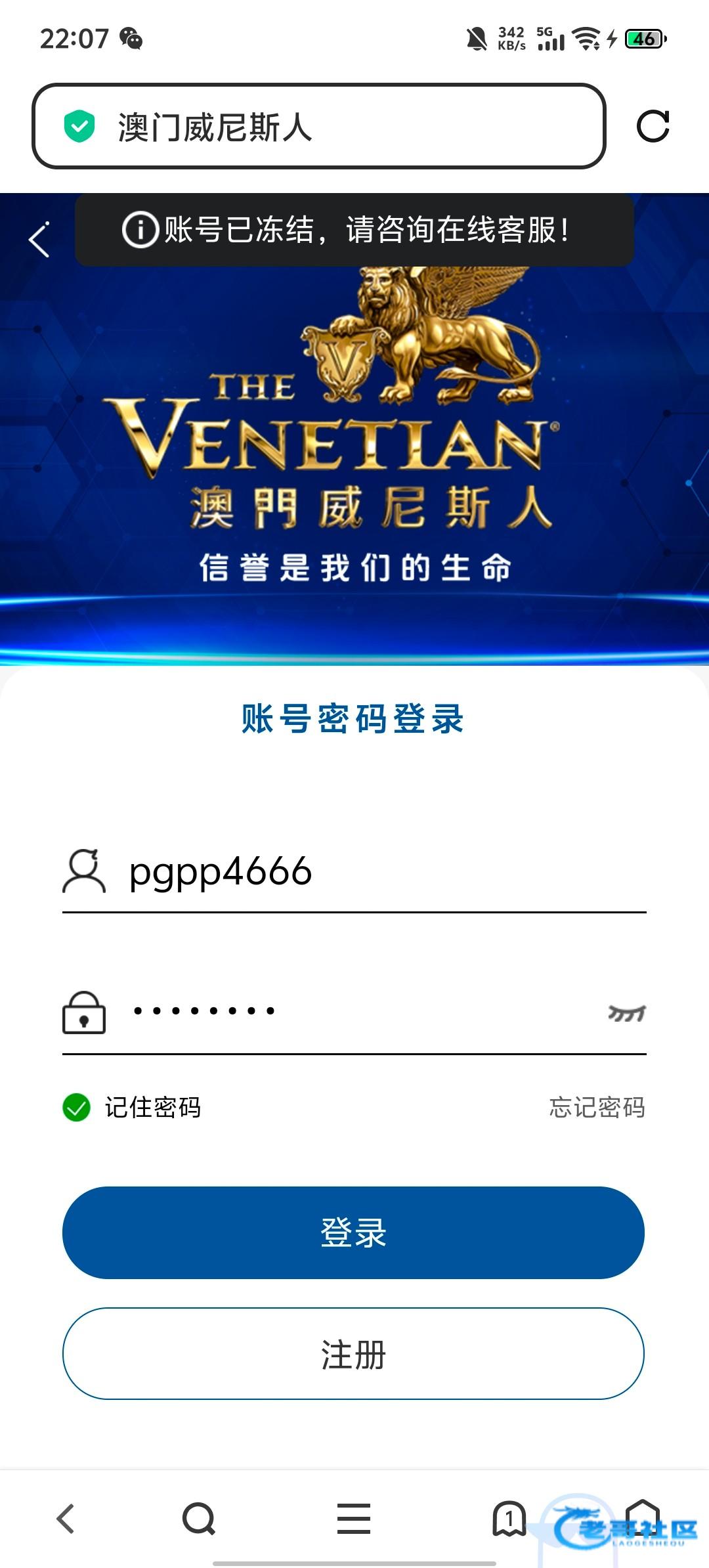Go back in the browser bottom bar

point(66,1519)
